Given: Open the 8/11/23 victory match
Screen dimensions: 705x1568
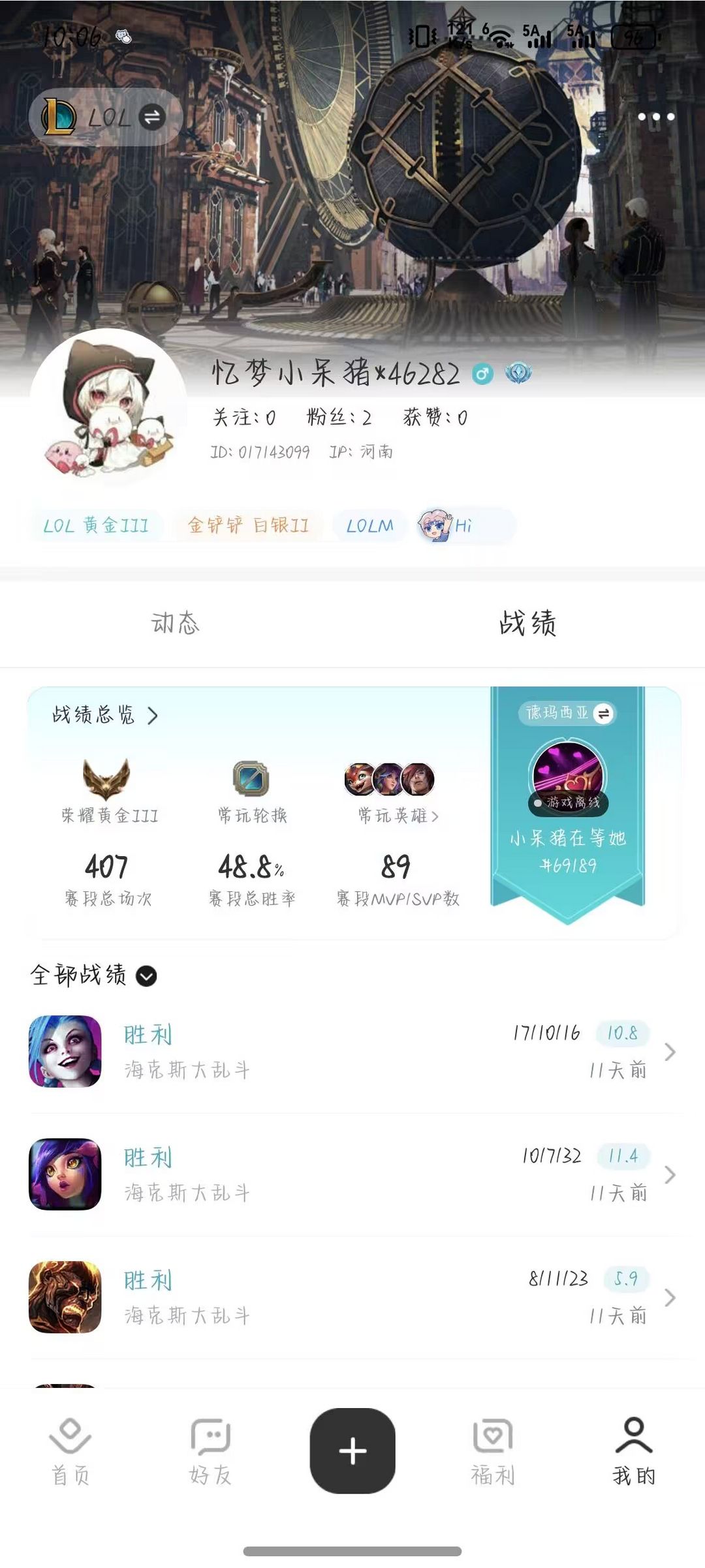Looking at the screenshot, I should coord(352,1297).
